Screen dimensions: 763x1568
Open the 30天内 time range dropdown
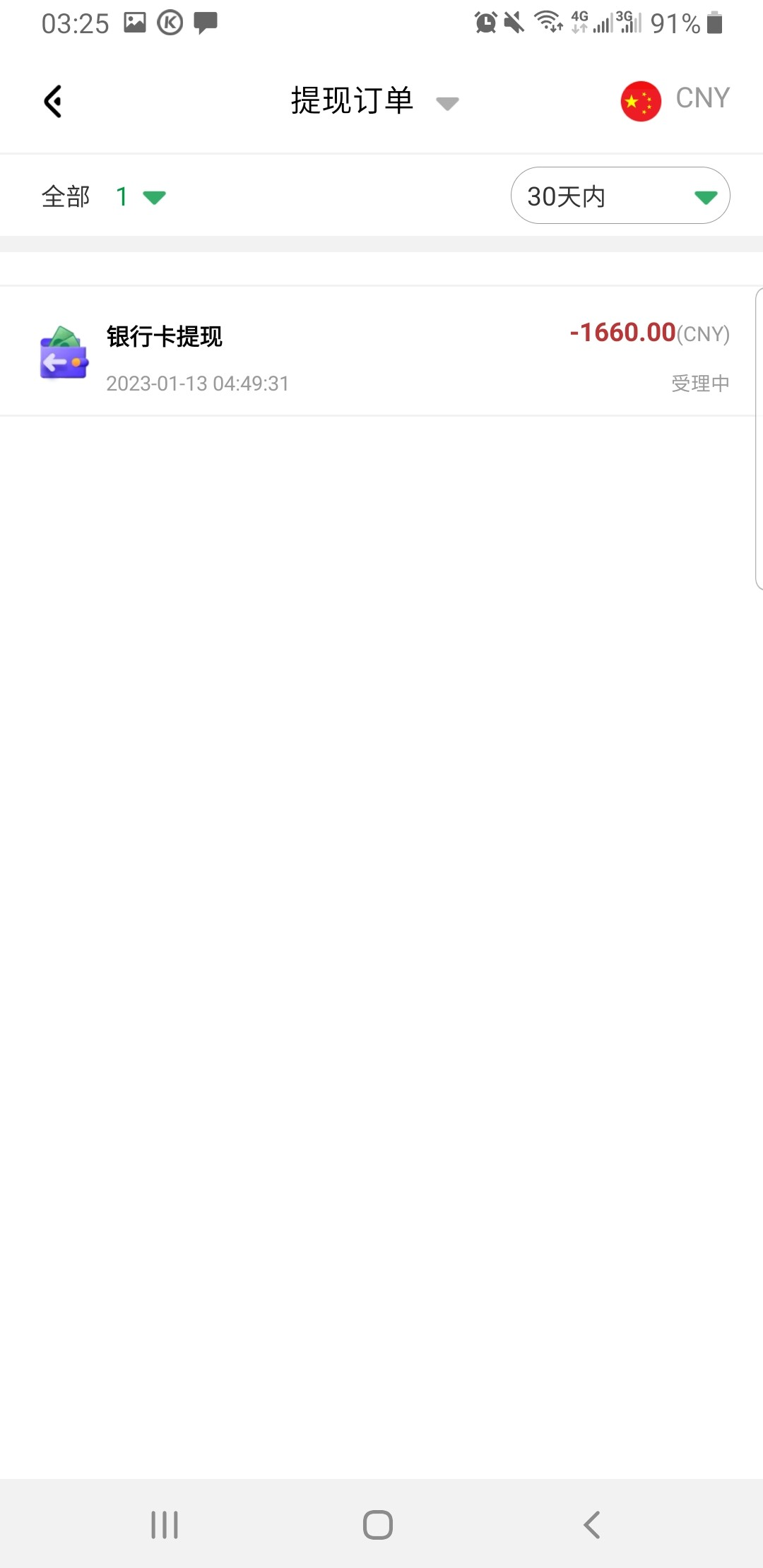click(620, 196)
